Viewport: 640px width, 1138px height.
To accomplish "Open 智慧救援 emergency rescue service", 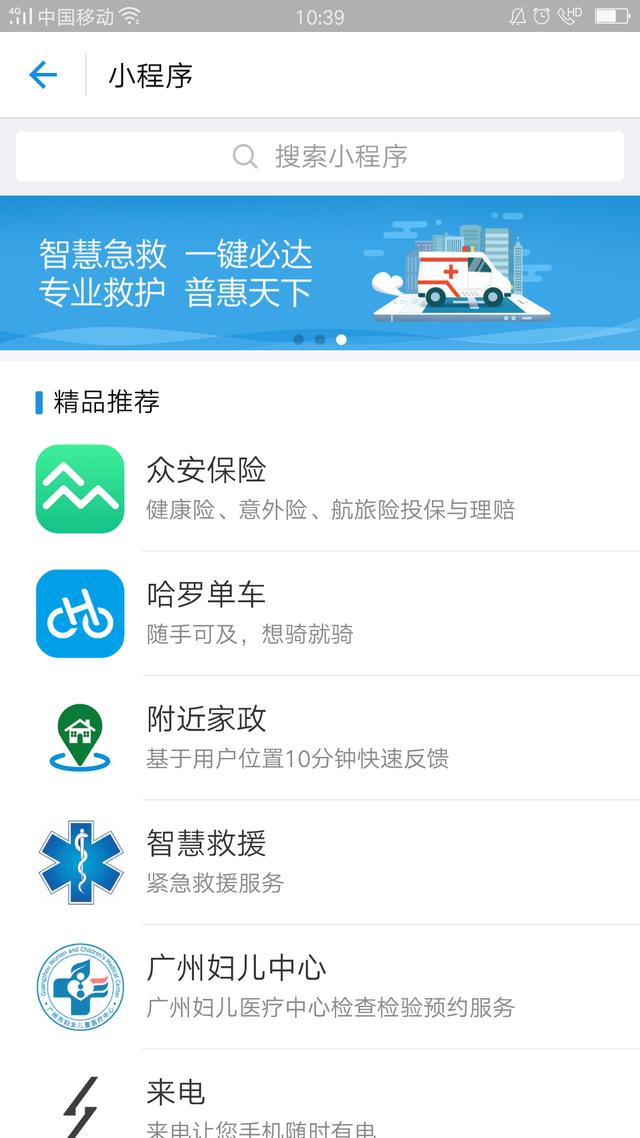I will (x=330, y=862).
